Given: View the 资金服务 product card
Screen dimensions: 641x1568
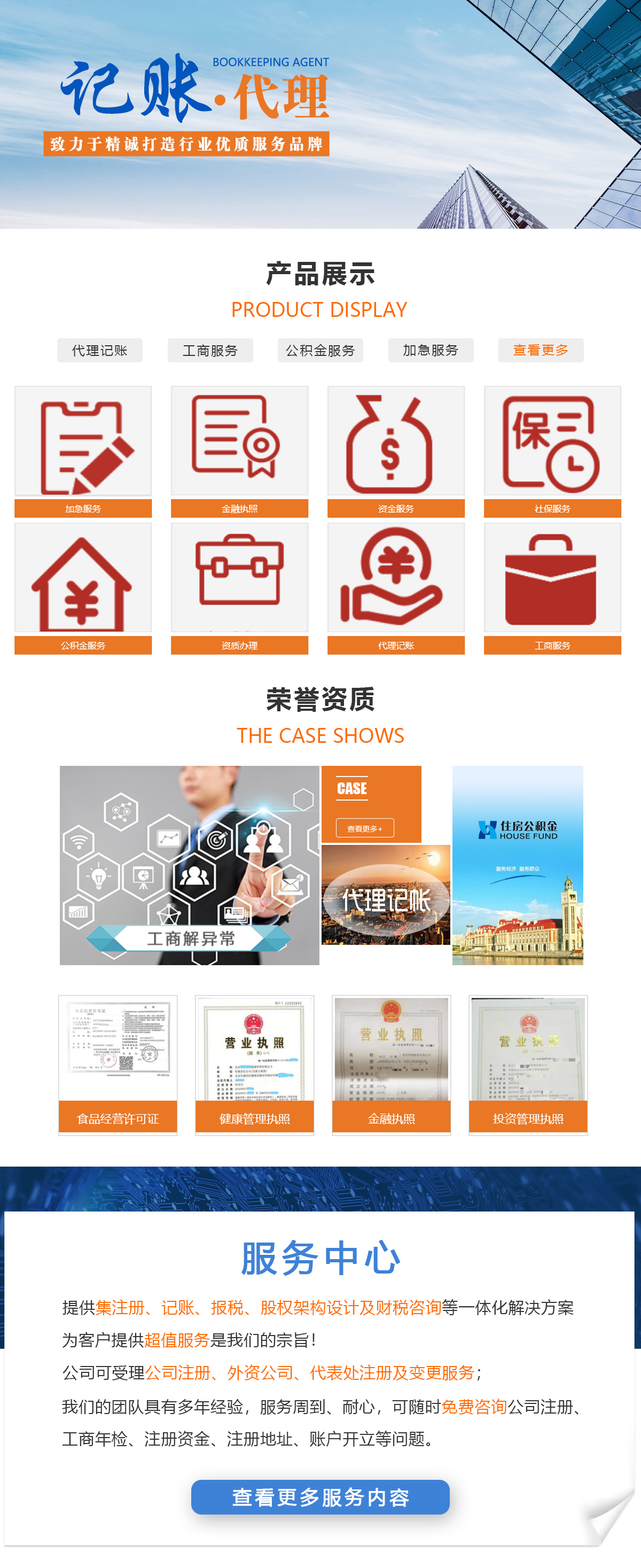Looking at the screenshot, I should (396, 451).
